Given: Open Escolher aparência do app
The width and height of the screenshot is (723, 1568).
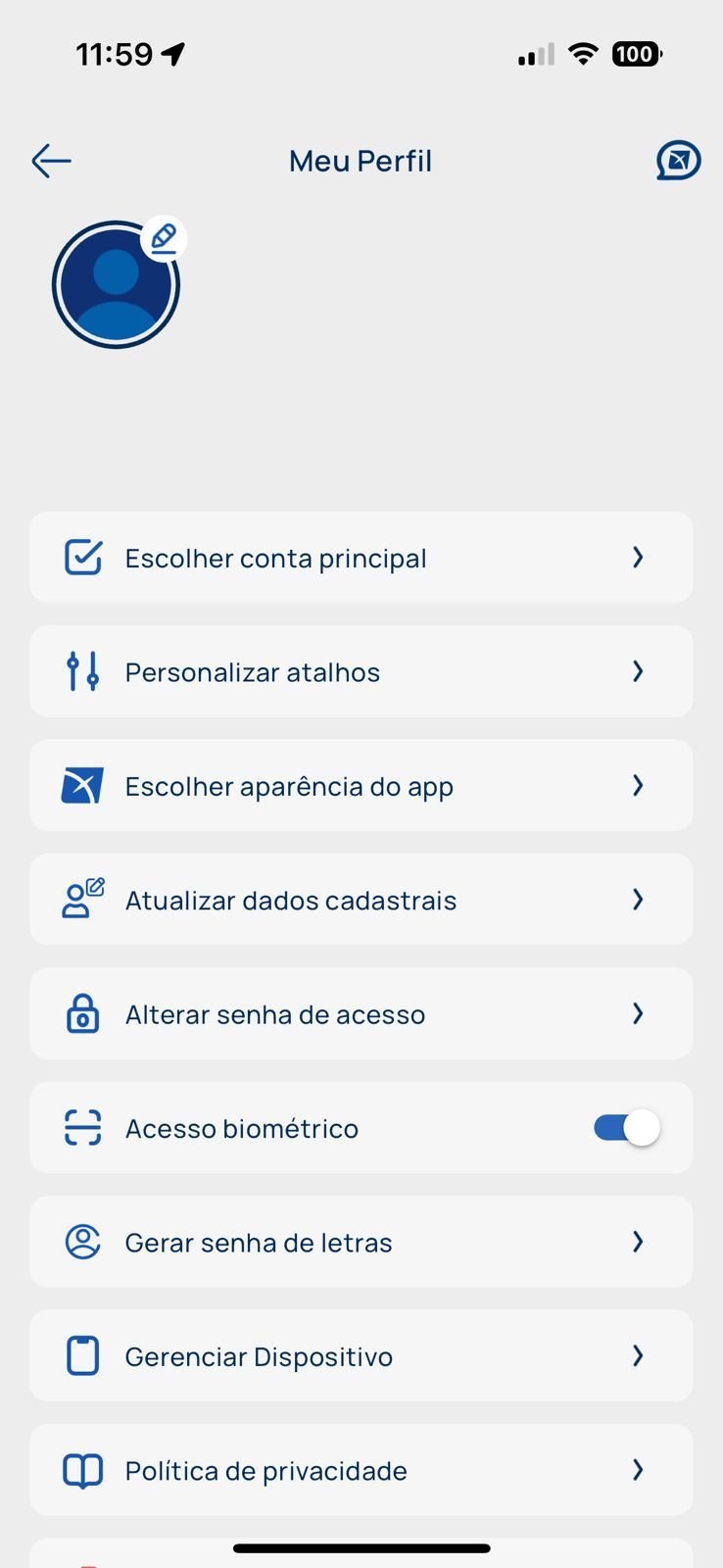Looking at the screenshot, I should point(361,785).
